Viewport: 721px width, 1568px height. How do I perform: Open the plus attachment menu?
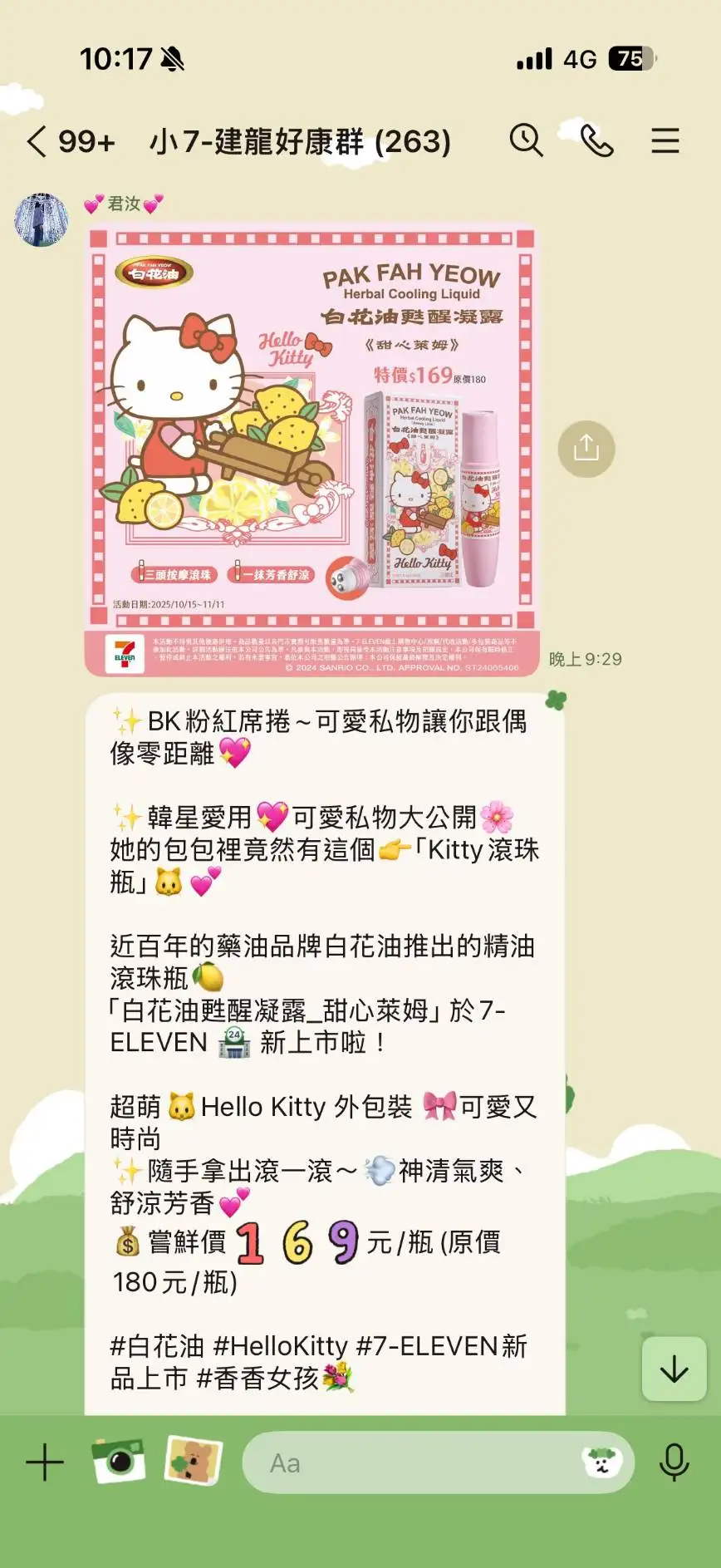(x=45, y=1462)
